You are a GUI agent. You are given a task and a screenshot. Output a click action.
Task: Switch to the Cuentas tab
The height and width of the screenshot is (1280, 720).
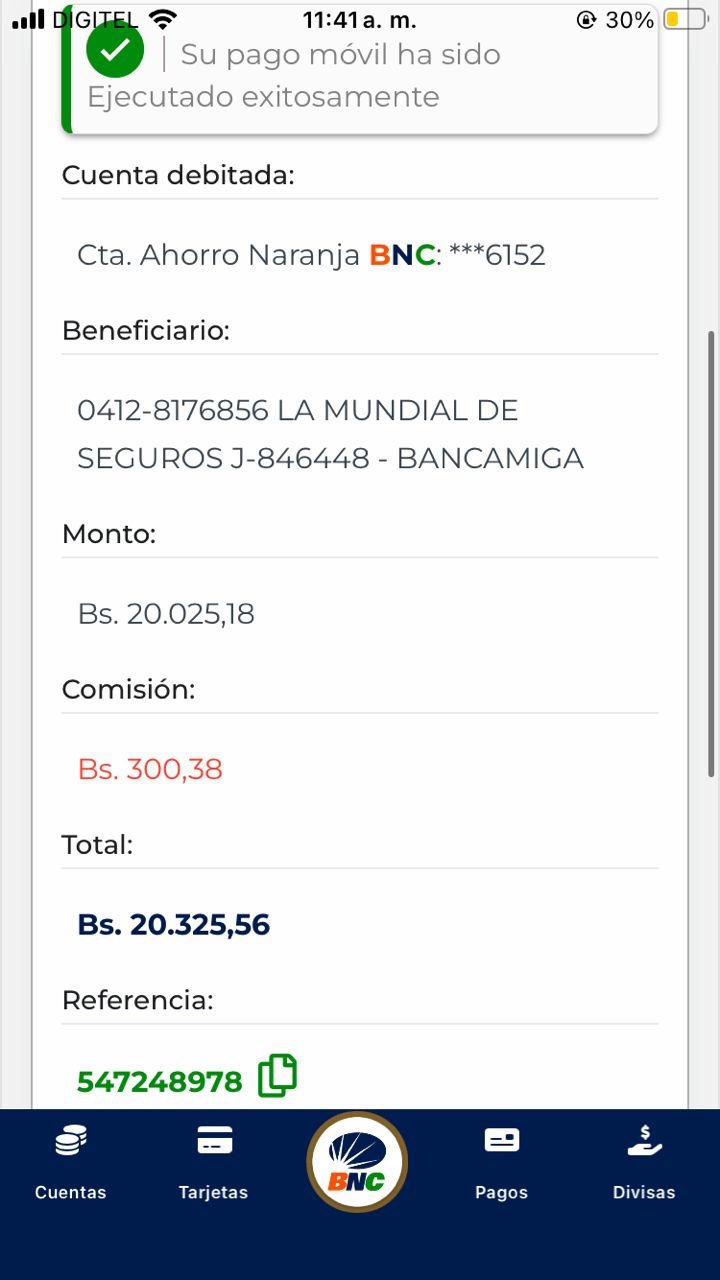point(70,1162)
